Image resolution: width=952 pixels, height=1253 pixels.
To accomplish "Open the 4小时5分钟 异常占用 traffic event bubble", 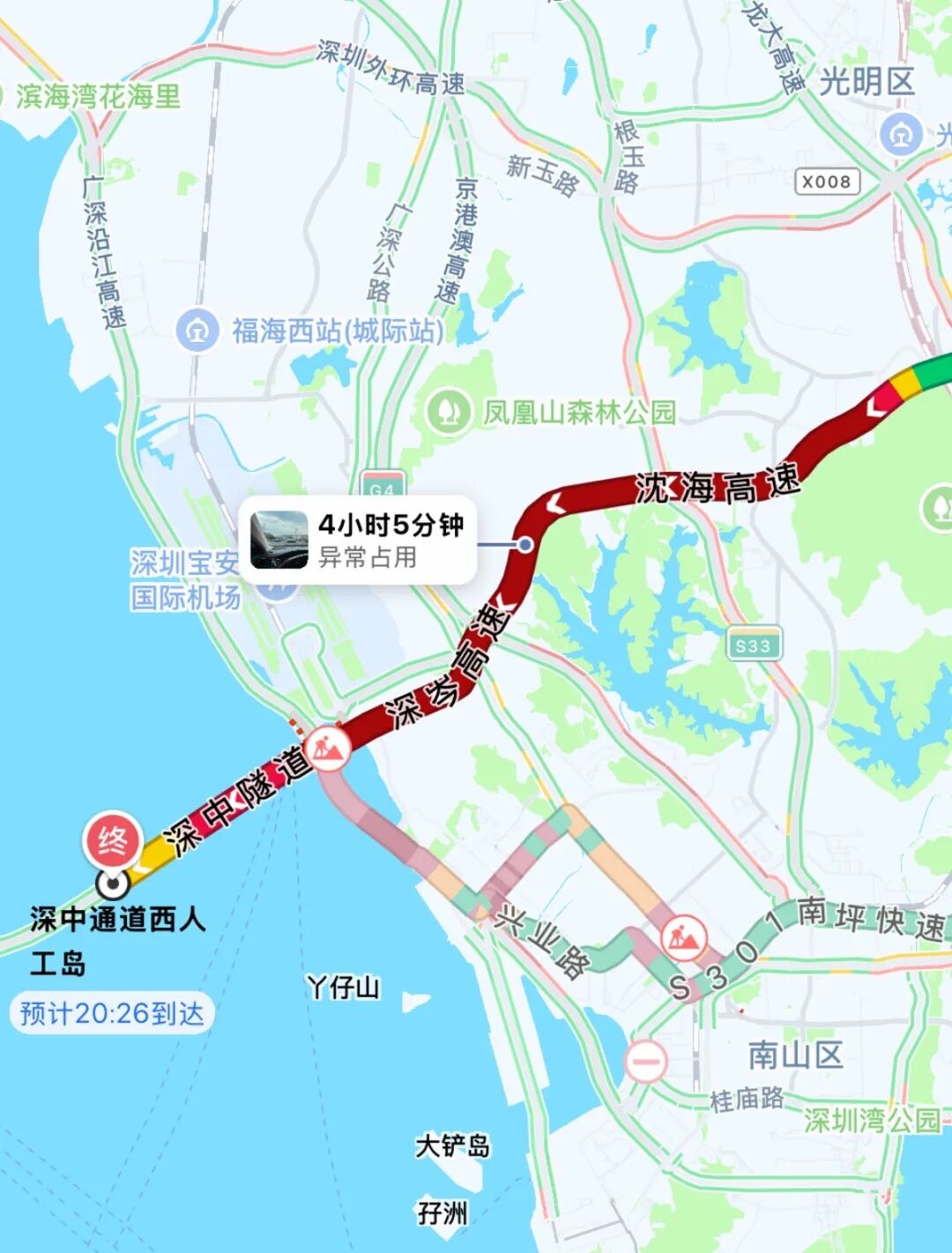I will coord(360,541).
